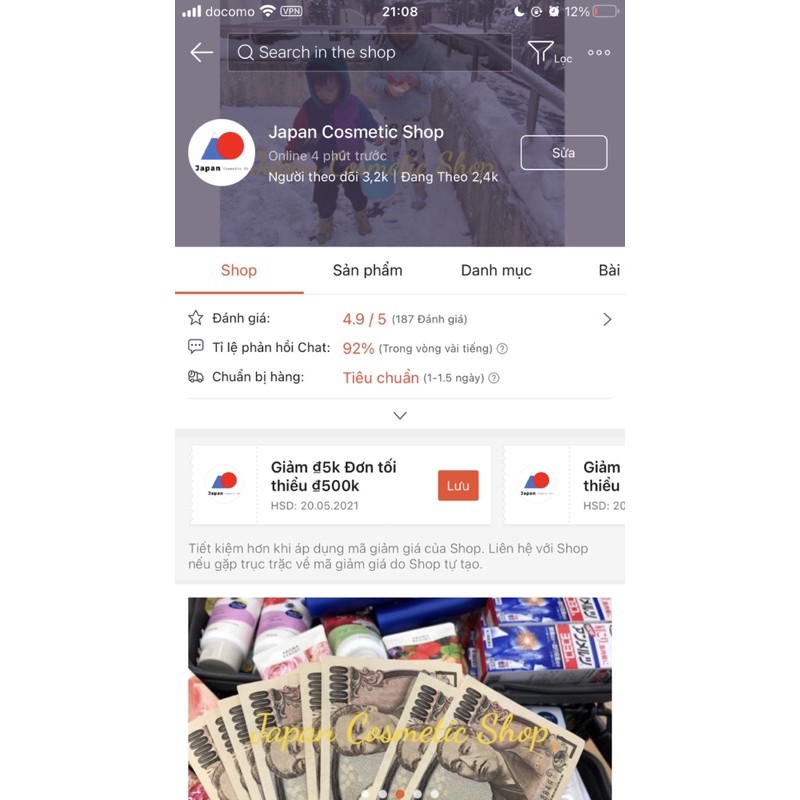Tap help icon beside Chuẩn bị hàng
The image size is (800, 800).
point(494,378)
